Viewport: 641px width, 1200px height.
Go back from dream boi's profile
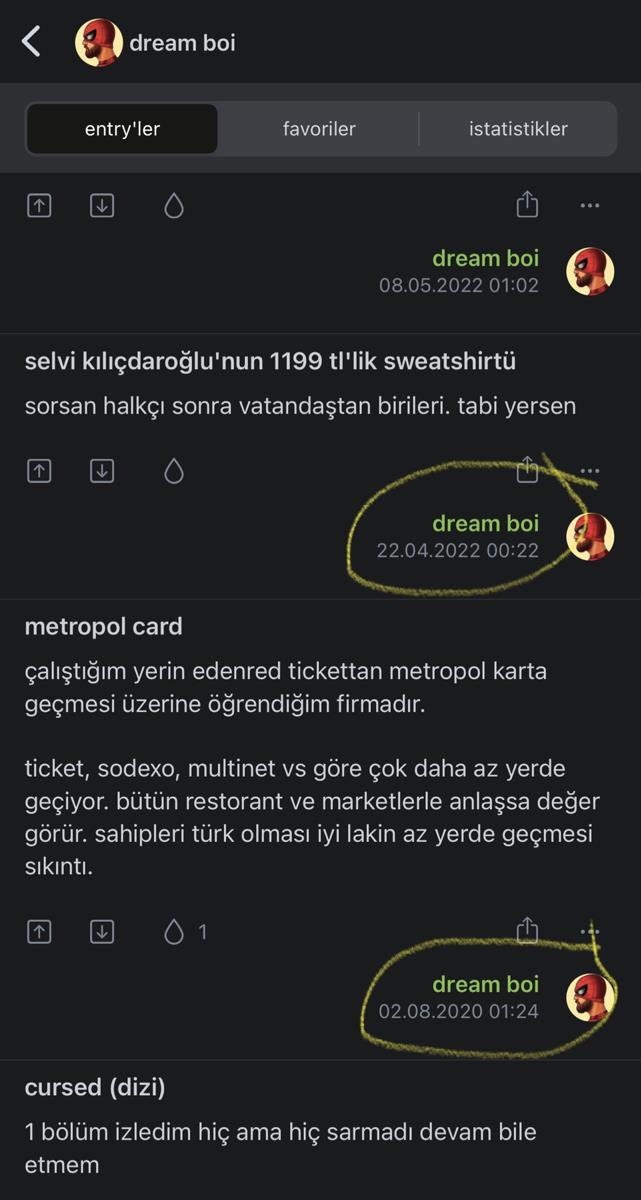pos(32,42)
